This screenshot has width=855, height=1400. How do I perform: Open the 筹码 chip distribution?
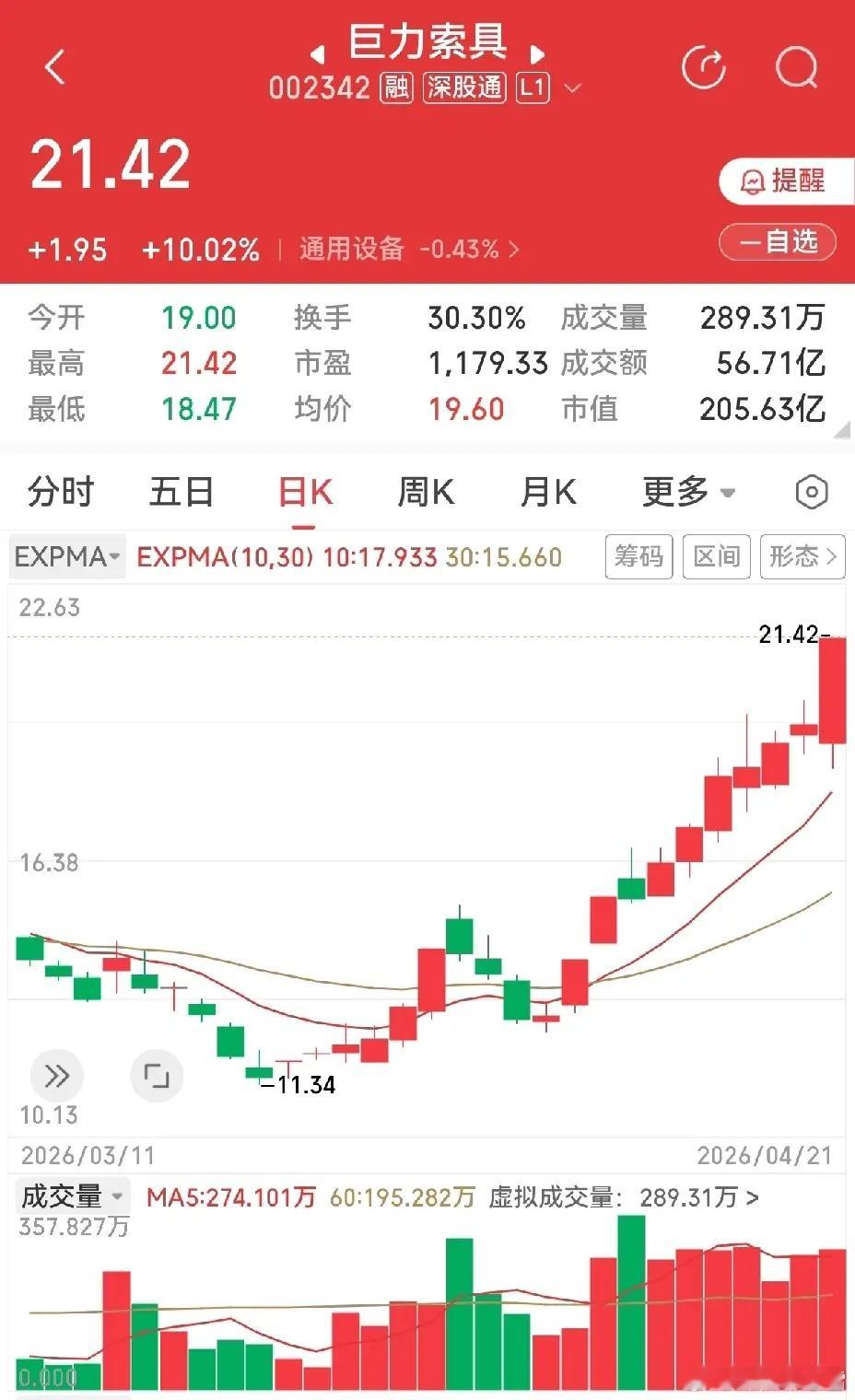(638, 556)
